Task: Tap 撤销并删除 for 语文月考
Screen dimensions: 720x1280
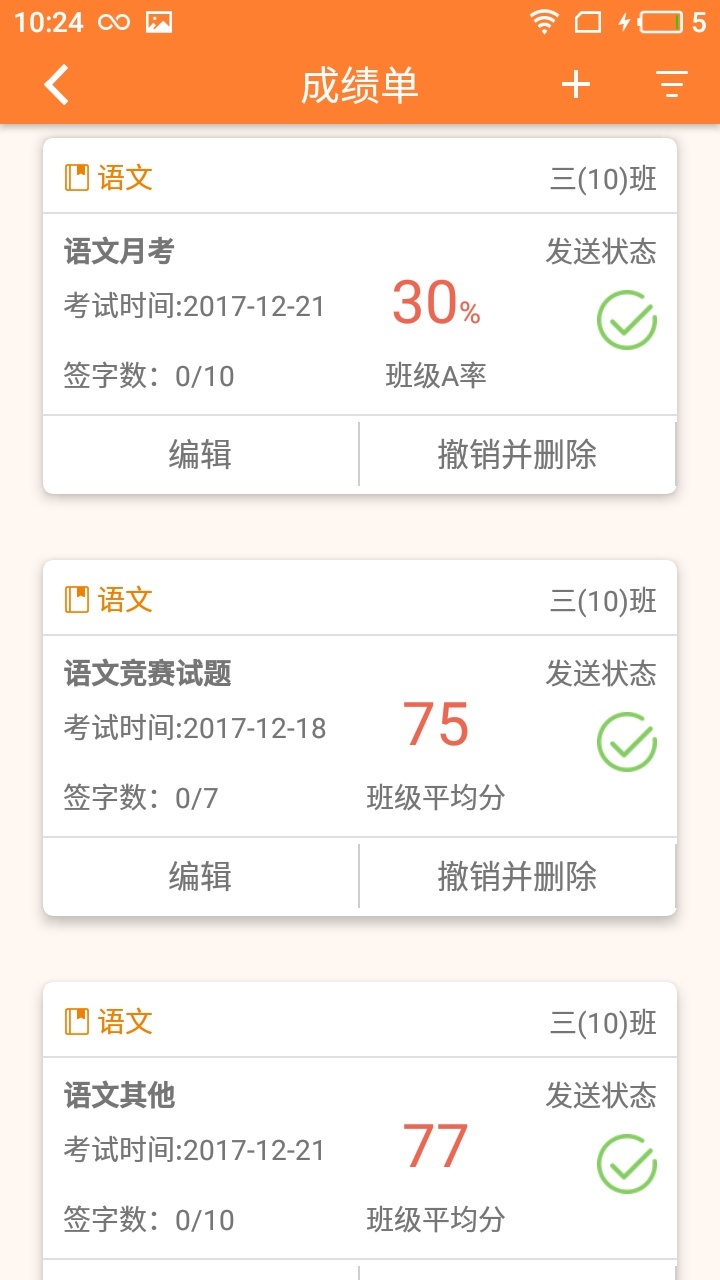Action: pos(517,455)
